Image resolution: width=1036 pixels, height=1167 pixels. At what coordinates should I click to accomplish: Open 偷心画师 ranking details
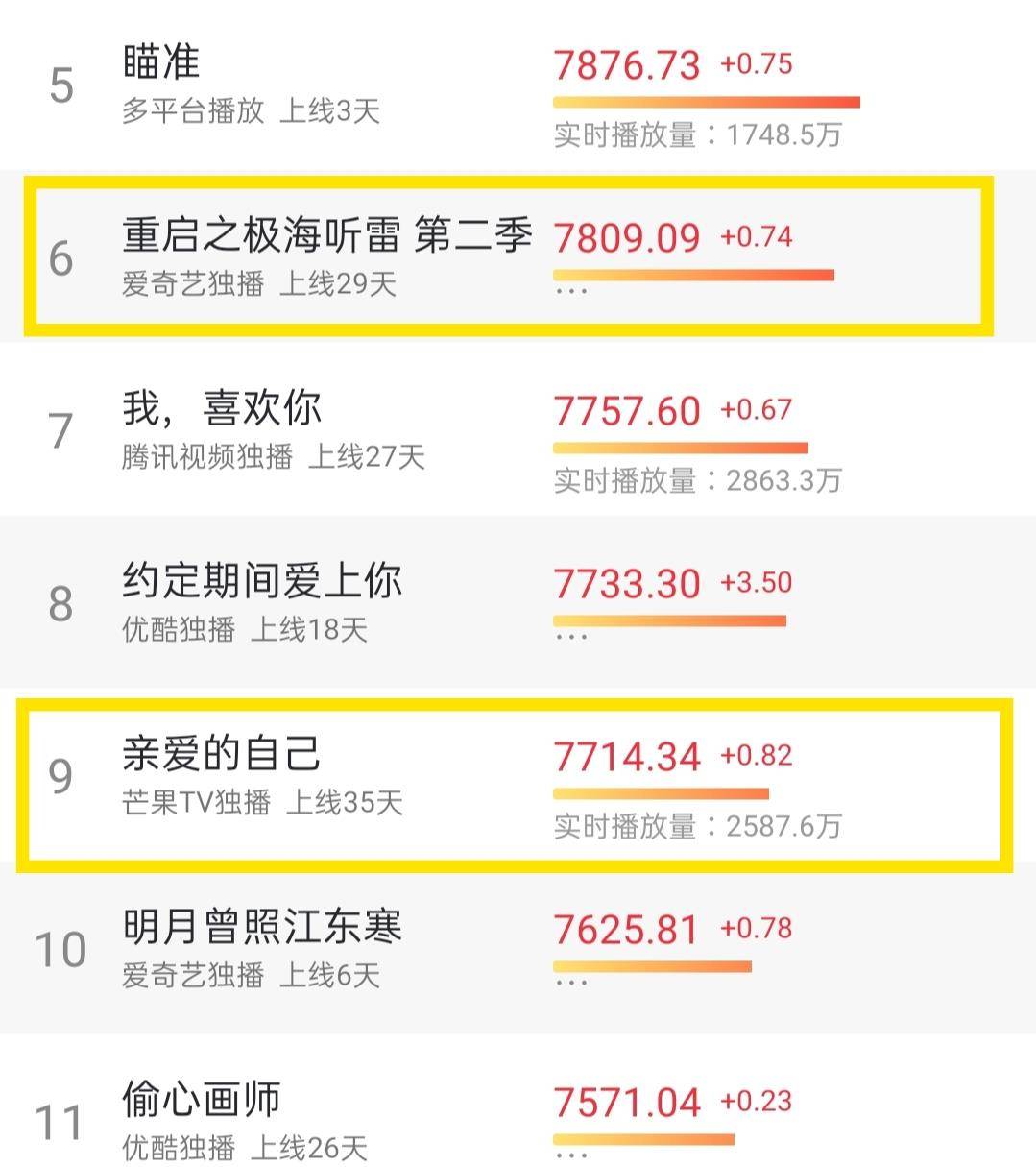pyautogui.click(x=202, y=1101)
